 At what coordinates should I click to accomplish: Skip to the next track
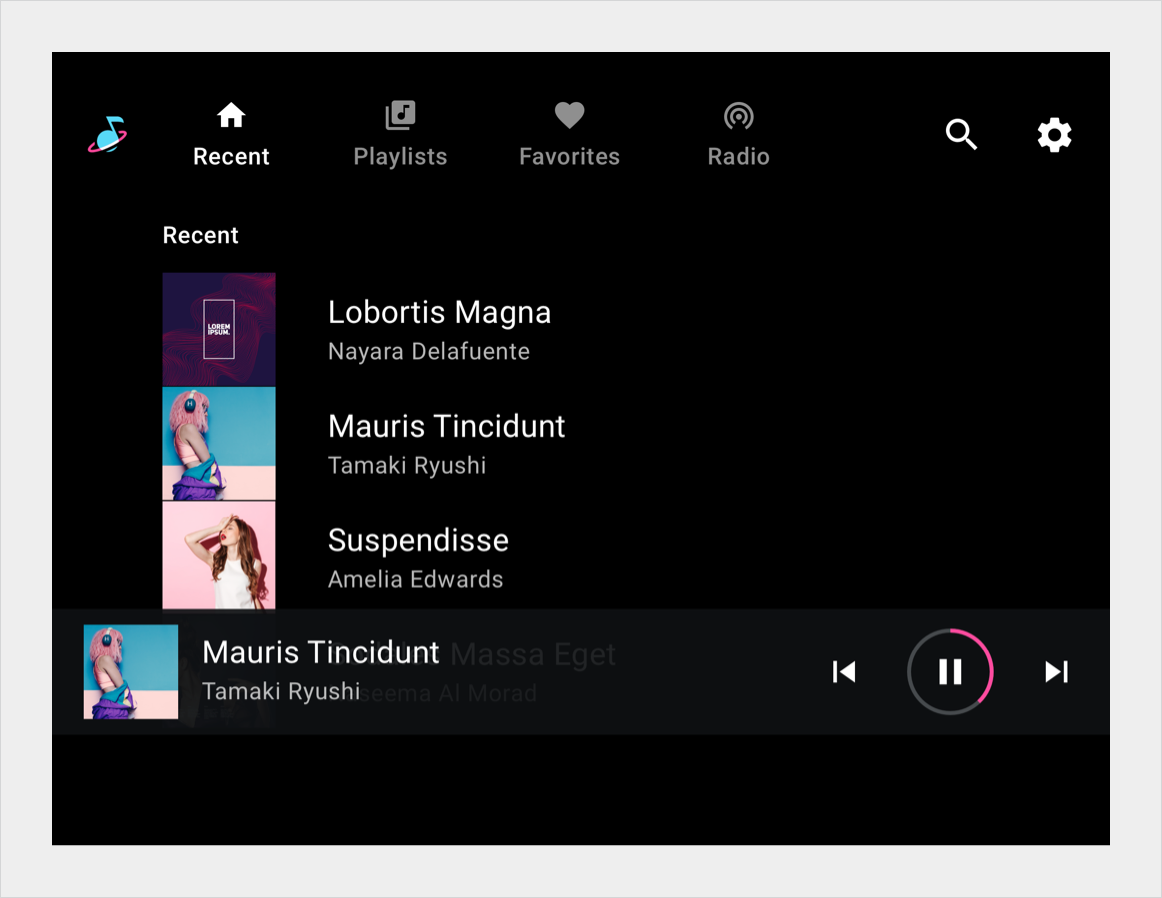coord(1056,672)
